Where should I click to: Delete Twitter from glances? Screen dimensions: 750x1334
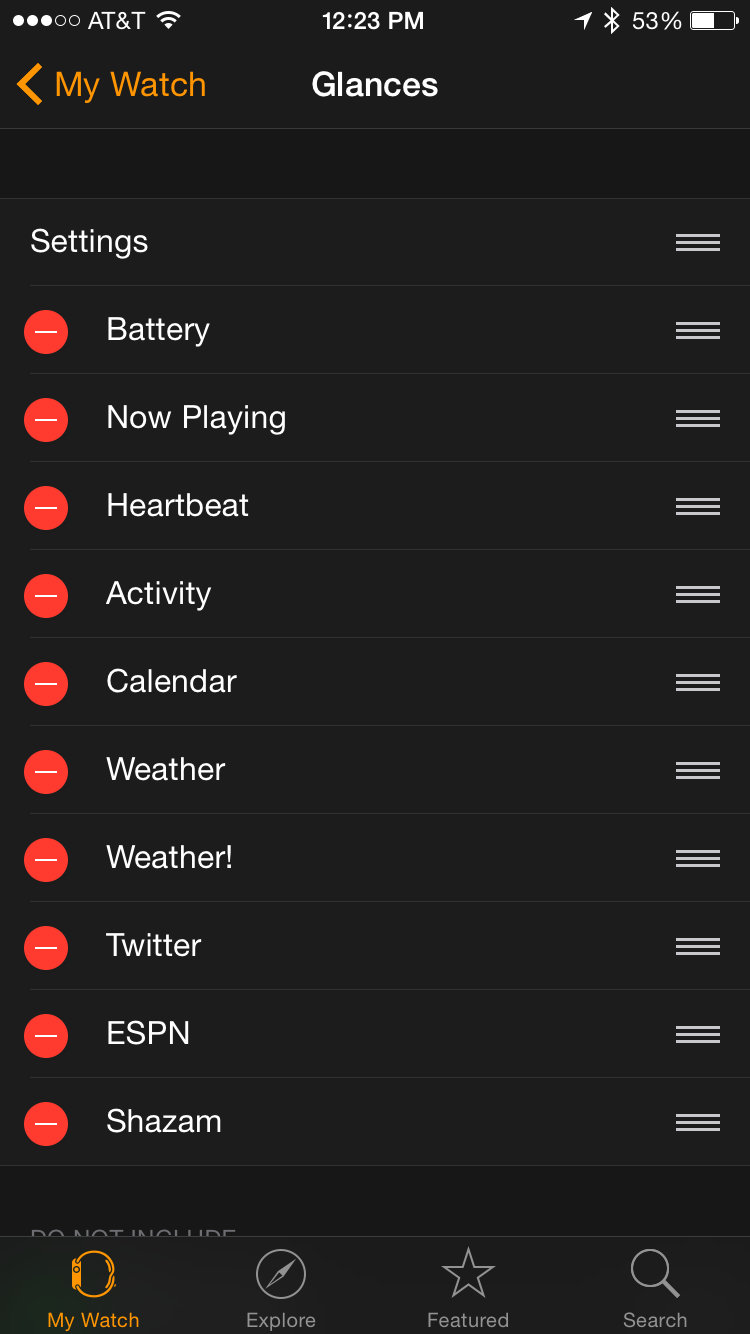click(46, 948)
